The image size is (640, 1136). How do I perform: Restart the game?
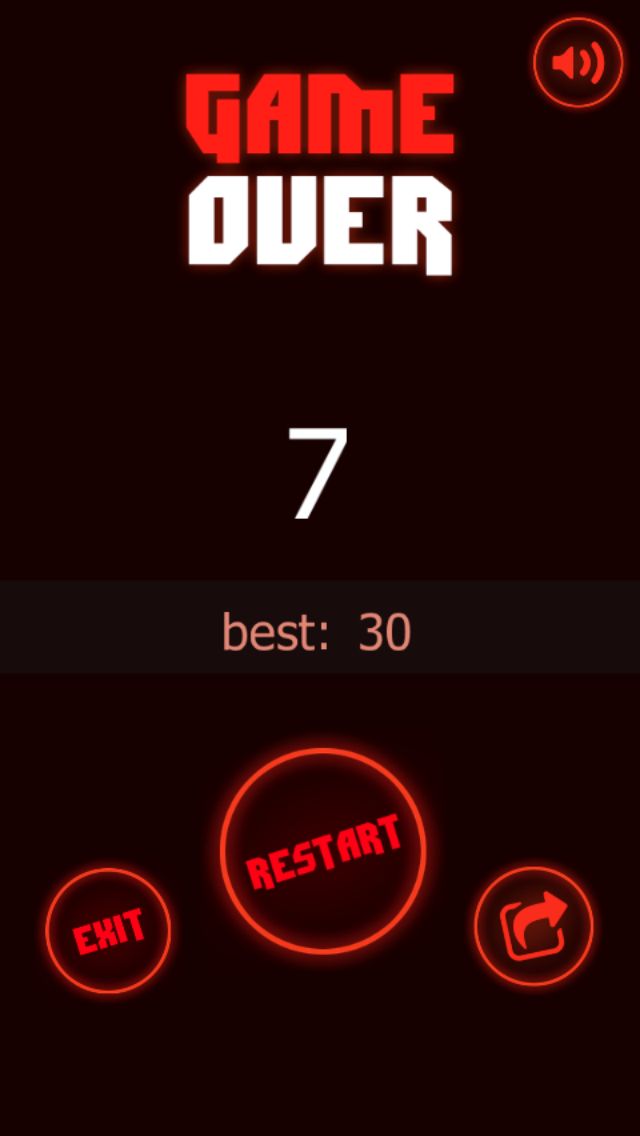pos(323,850)
